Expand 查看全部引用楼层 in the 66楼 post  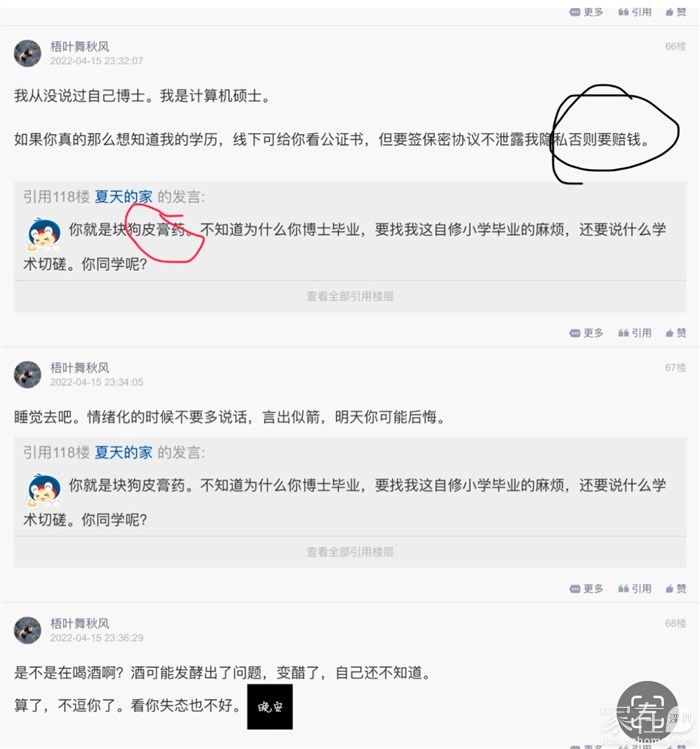(x=350, y=296)
